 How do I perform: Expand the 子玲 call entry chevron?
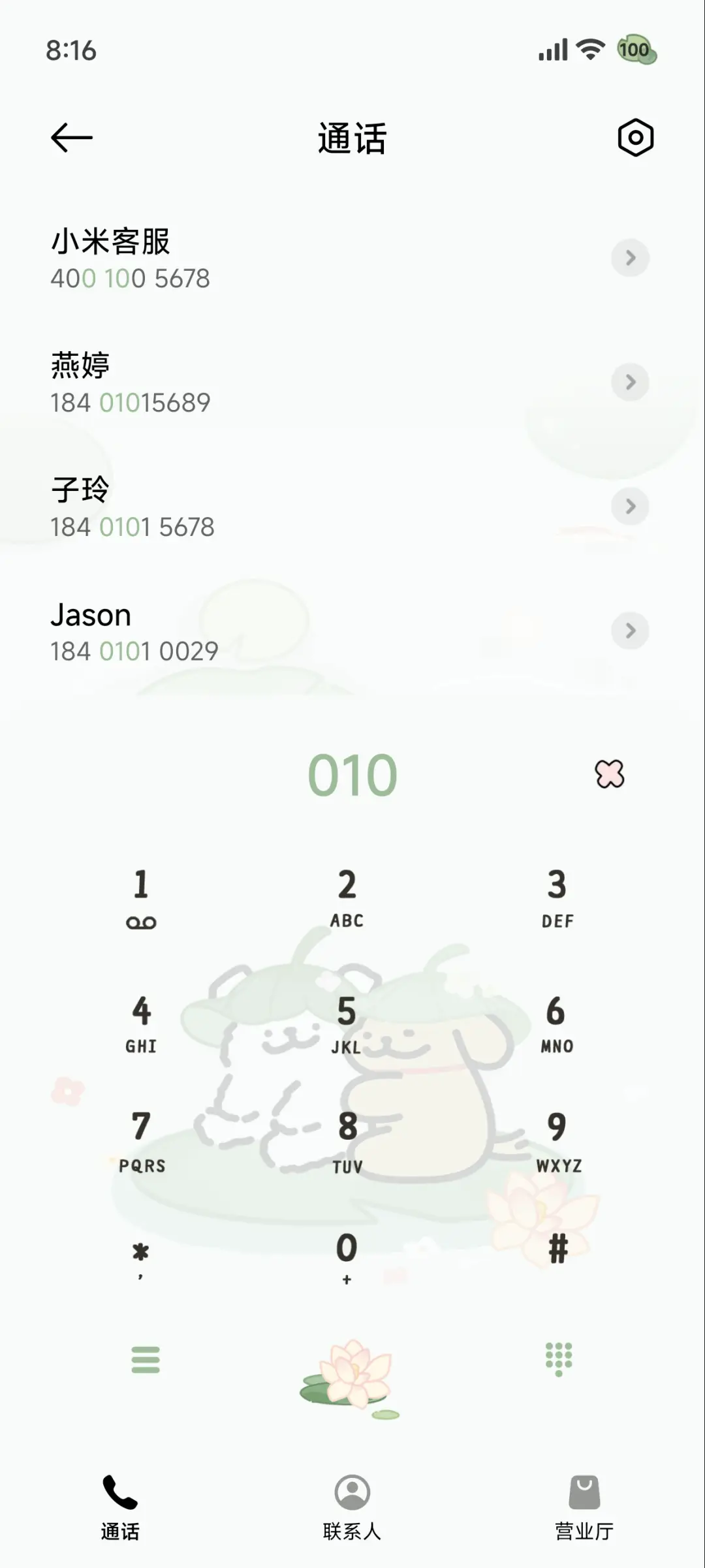pos(629,507)
